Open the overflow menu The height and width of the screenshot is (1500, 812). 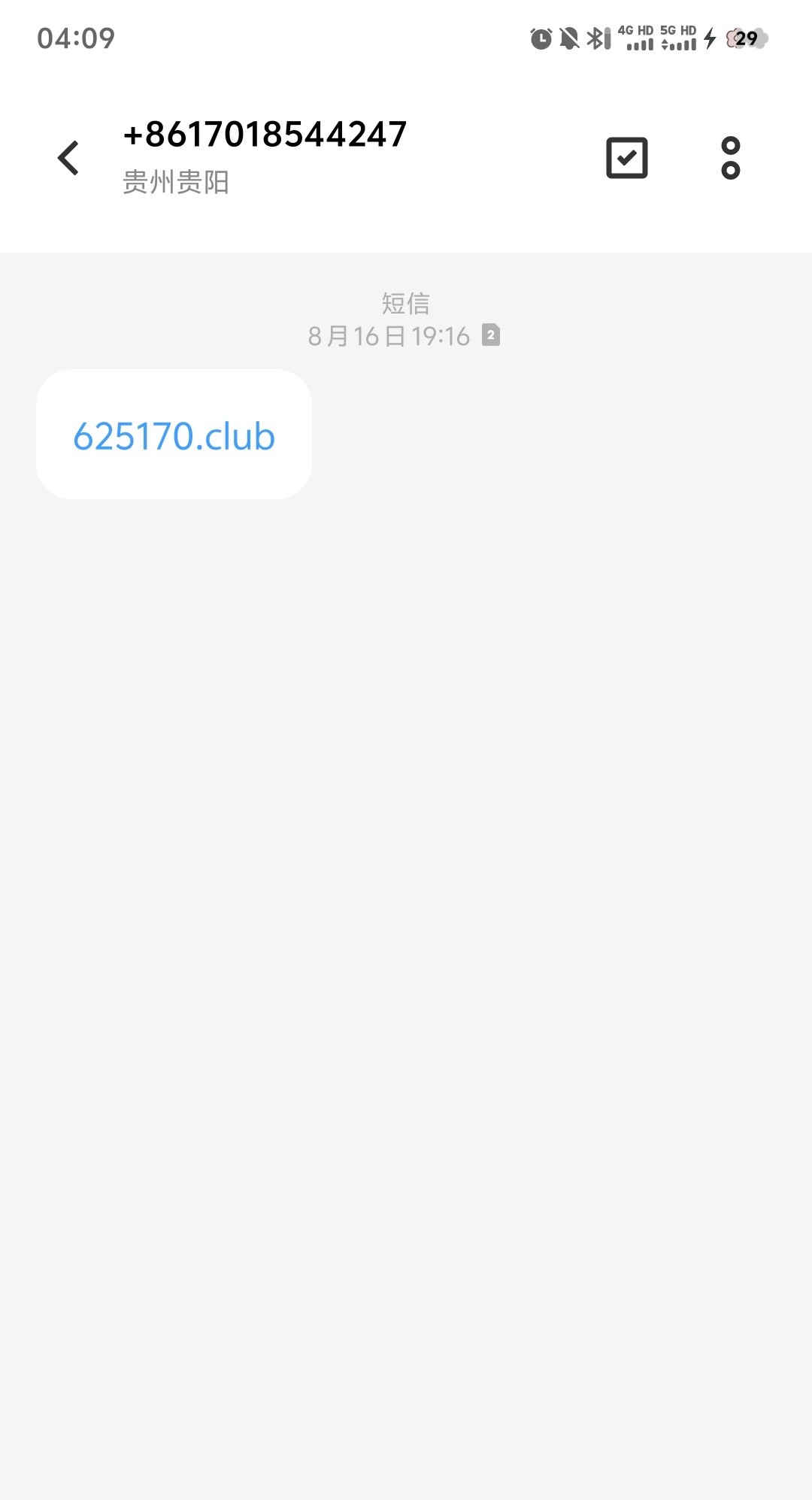731,158
